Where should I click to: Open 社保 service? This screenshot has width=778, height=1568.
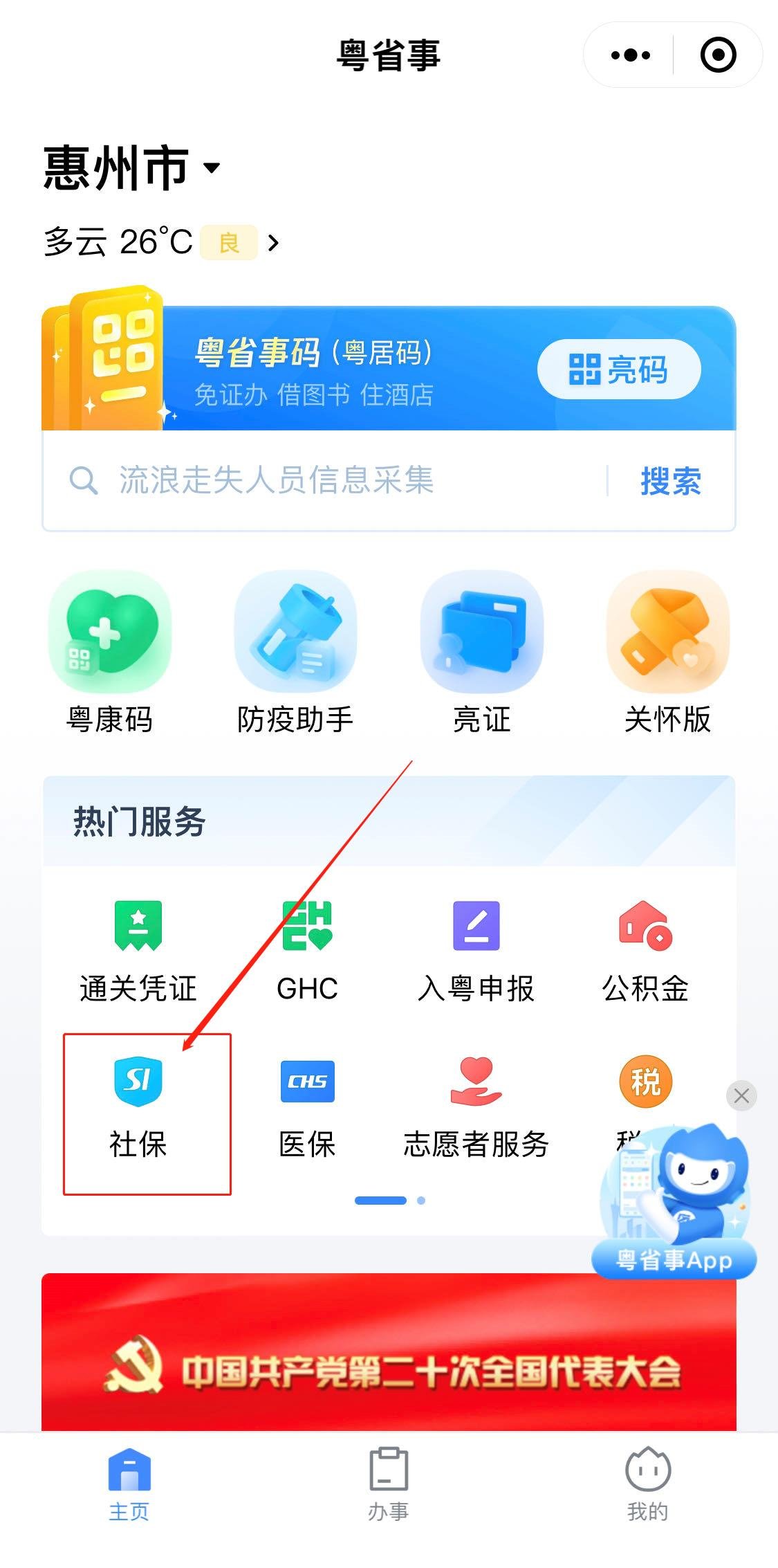(138, 1107)
